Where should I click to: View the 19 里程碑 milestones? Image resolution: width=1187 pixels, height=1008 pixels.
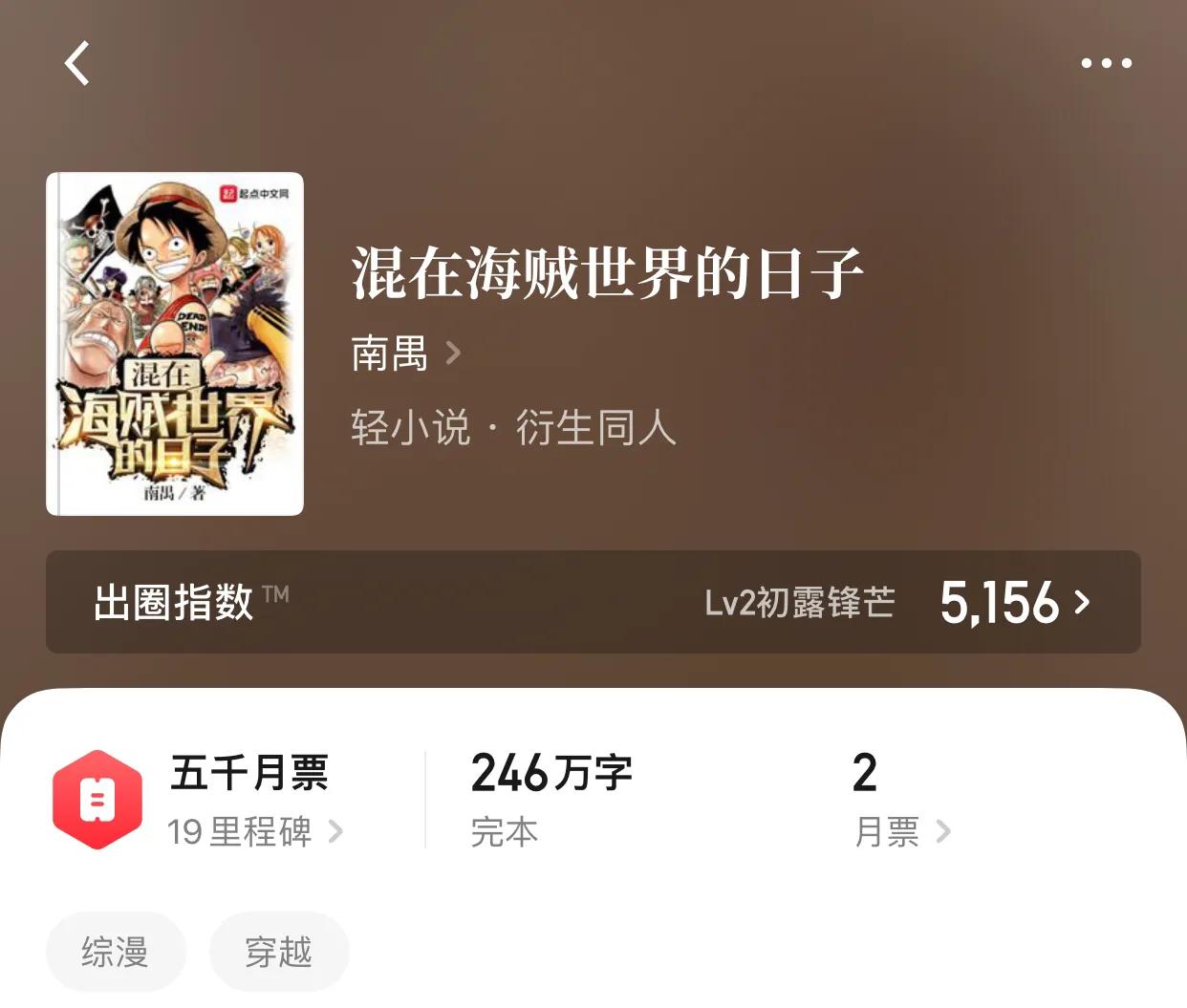click(254, 831)
